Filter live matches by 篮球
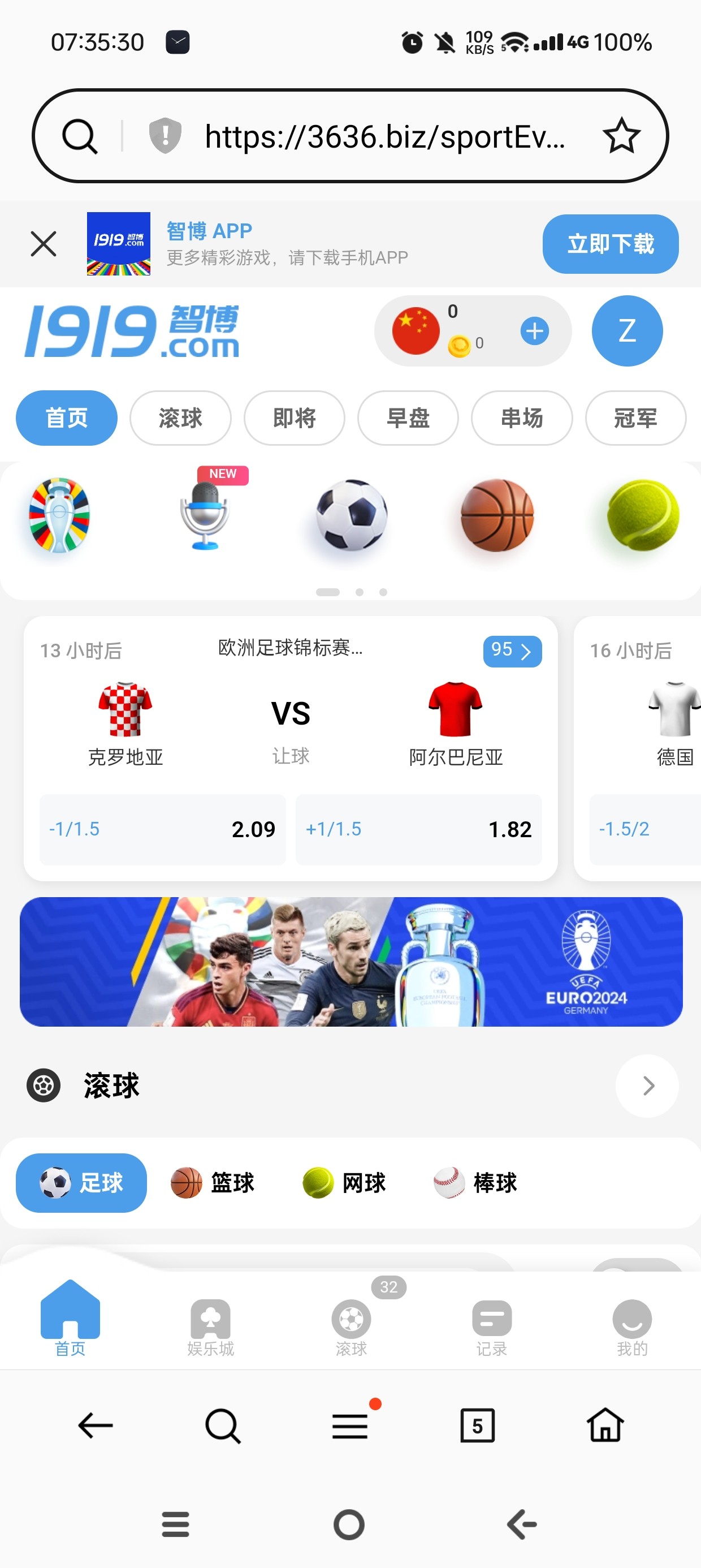 213,1183
